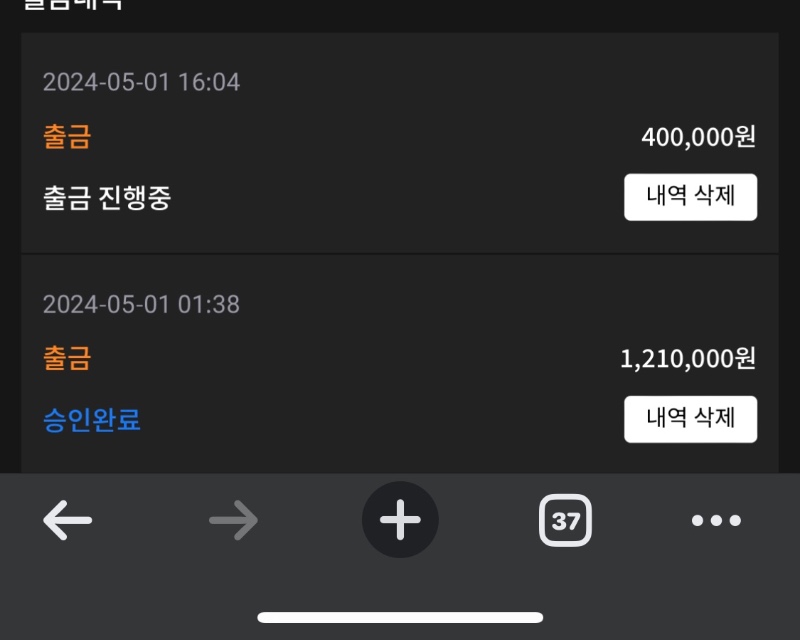
Task: Delete the 1,210,000원 withdrawal record
Action: pos(690,418)
